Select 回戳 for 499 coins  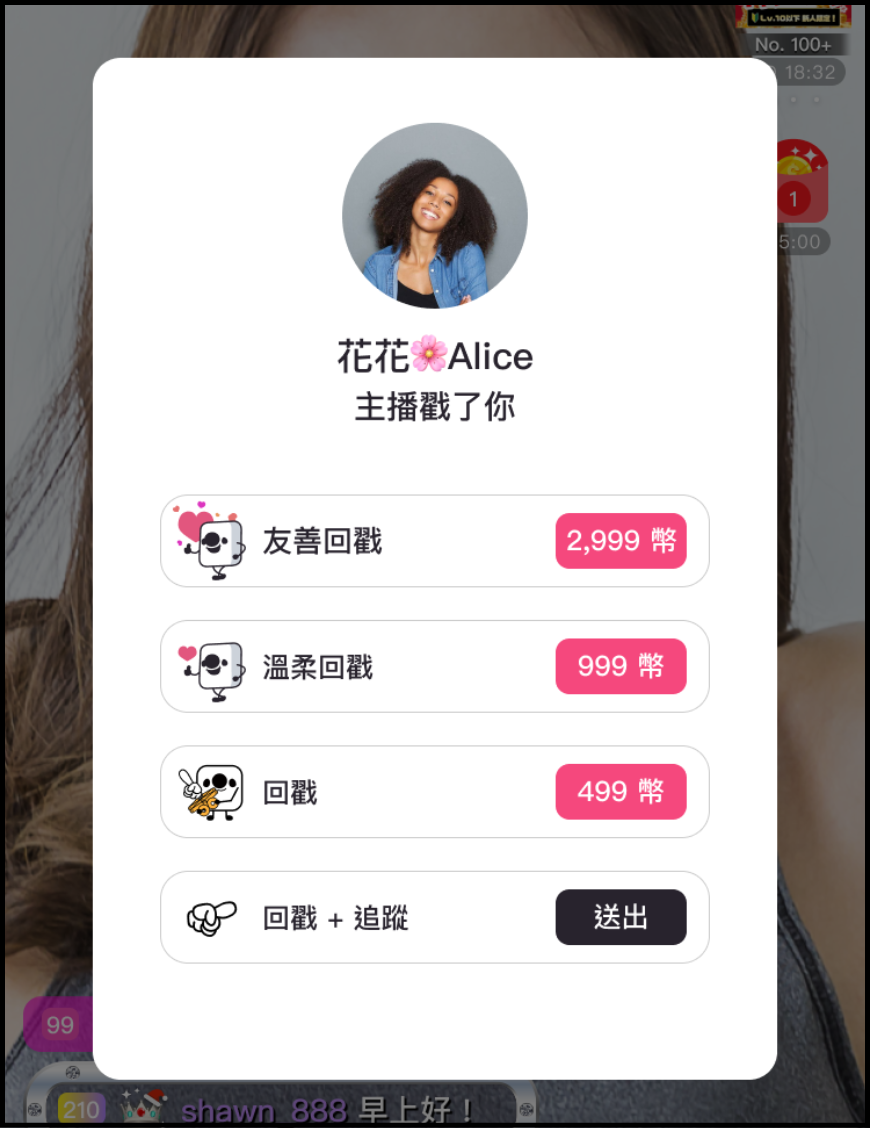coord(620,792)
